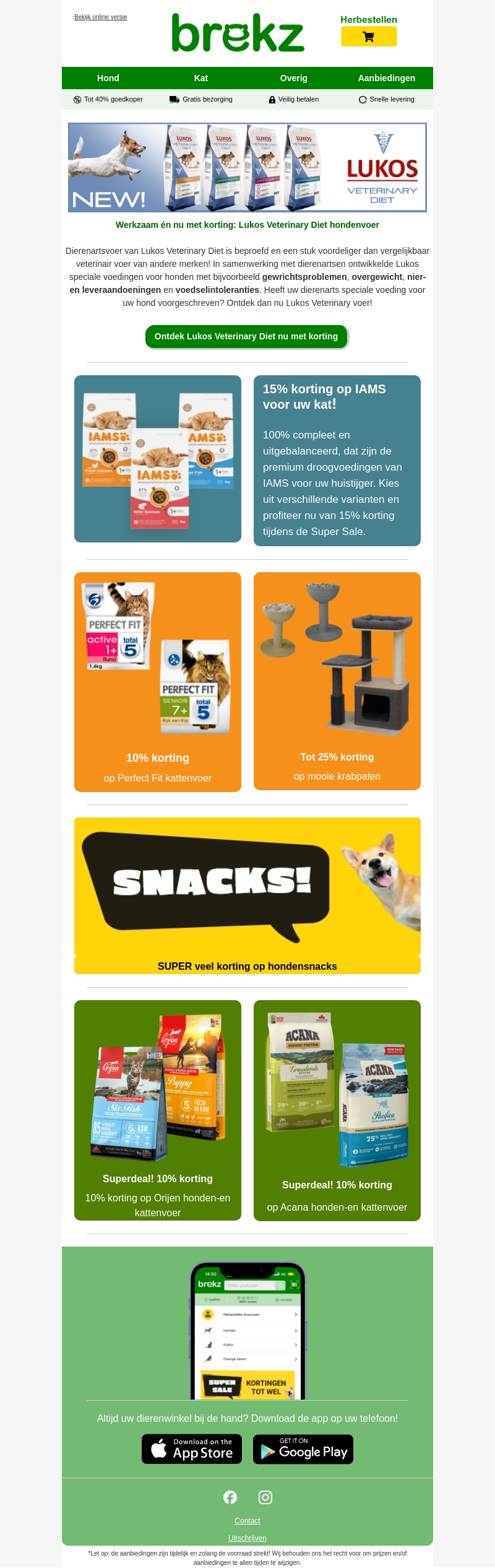Open the Lukos Veterinary Diet banner
The image size is (495, 1568).
click(x=247, y=168)
